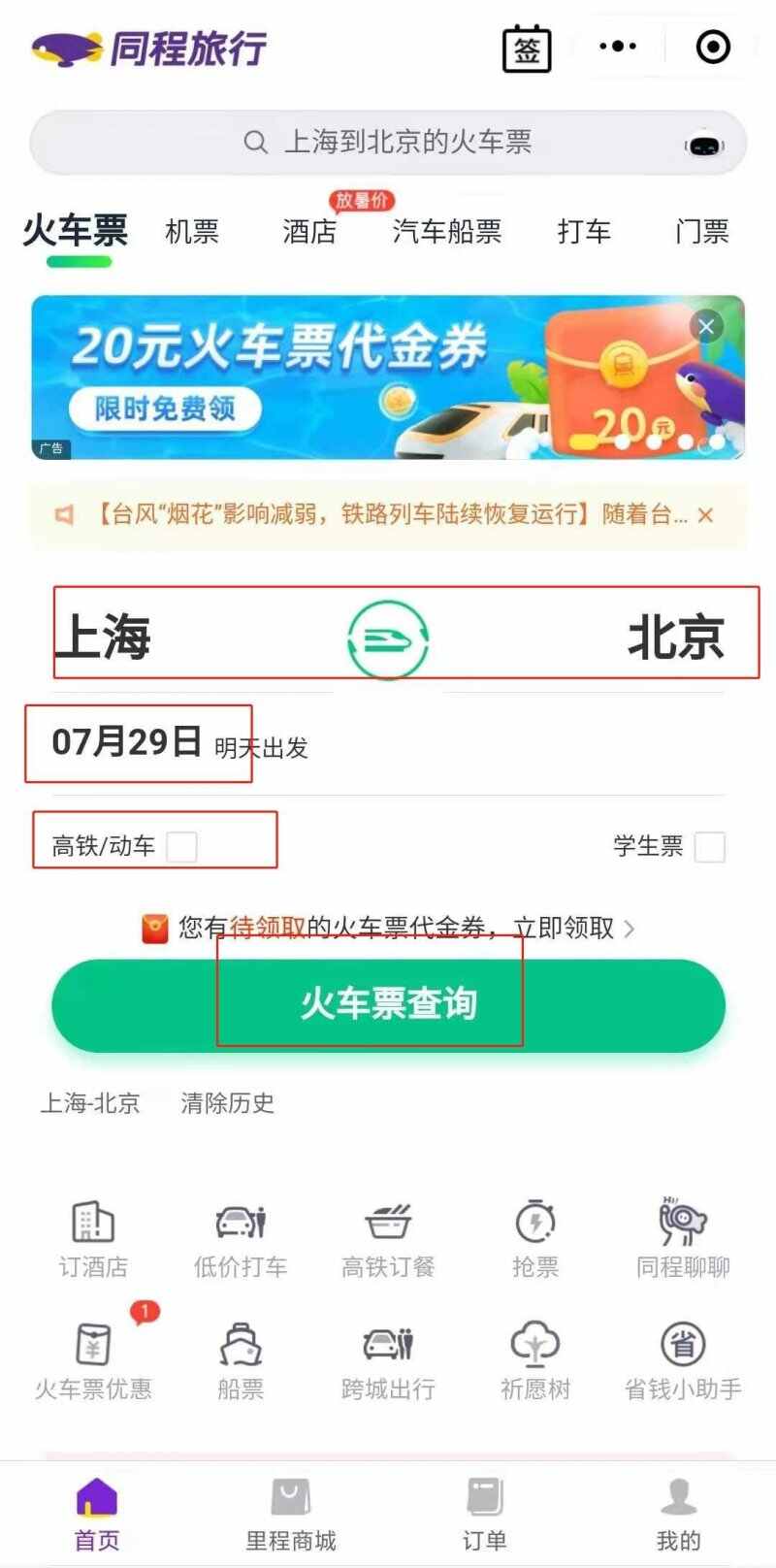Switch to the 打车 tab
The image size is (776, 1568).
point(584,232)
